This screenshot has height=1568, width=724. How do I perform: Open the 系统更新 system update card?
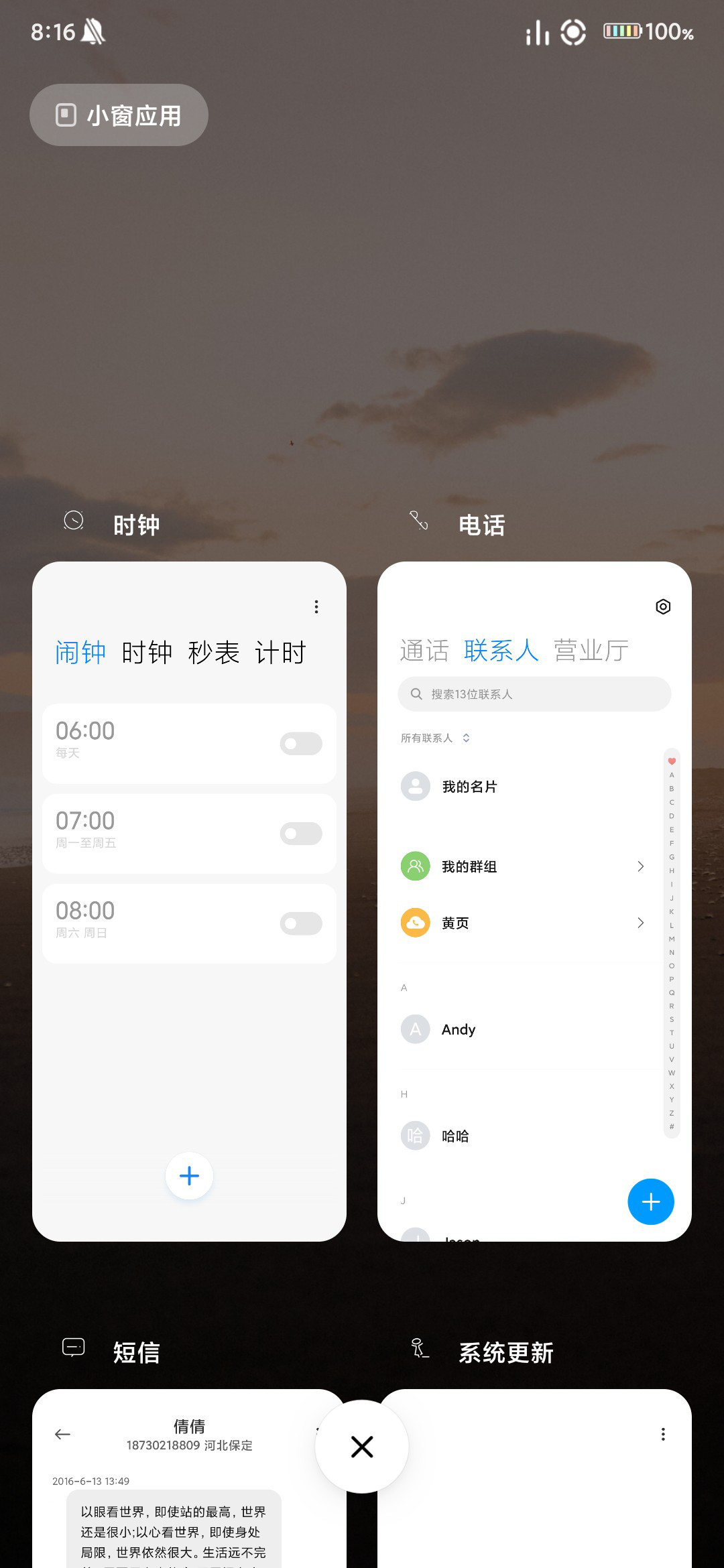point(534,1478)
